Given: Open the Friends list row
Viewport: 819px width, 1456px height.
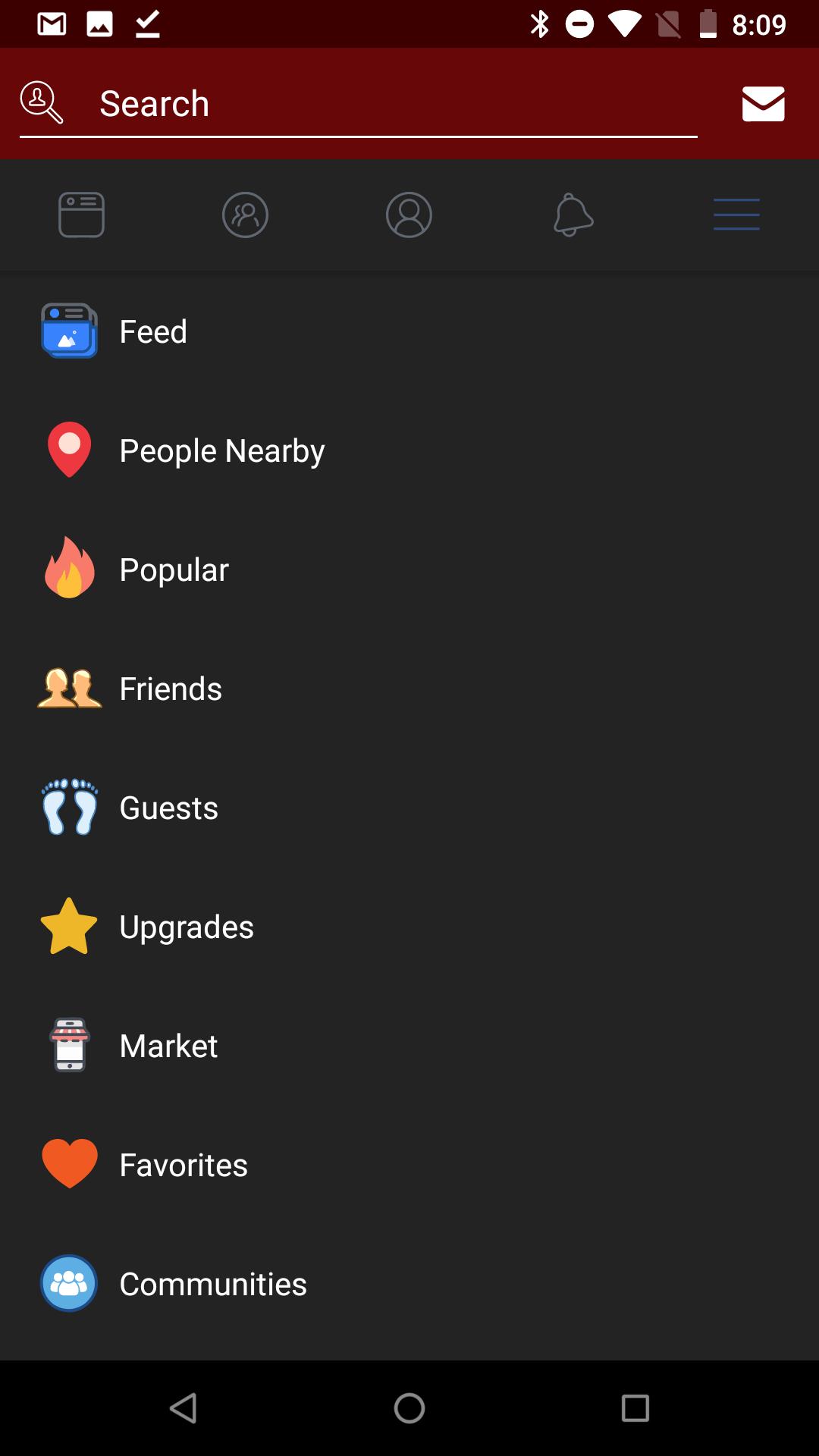Looking at the screenshot, I should pyautogui.click(x=171, y=689).
